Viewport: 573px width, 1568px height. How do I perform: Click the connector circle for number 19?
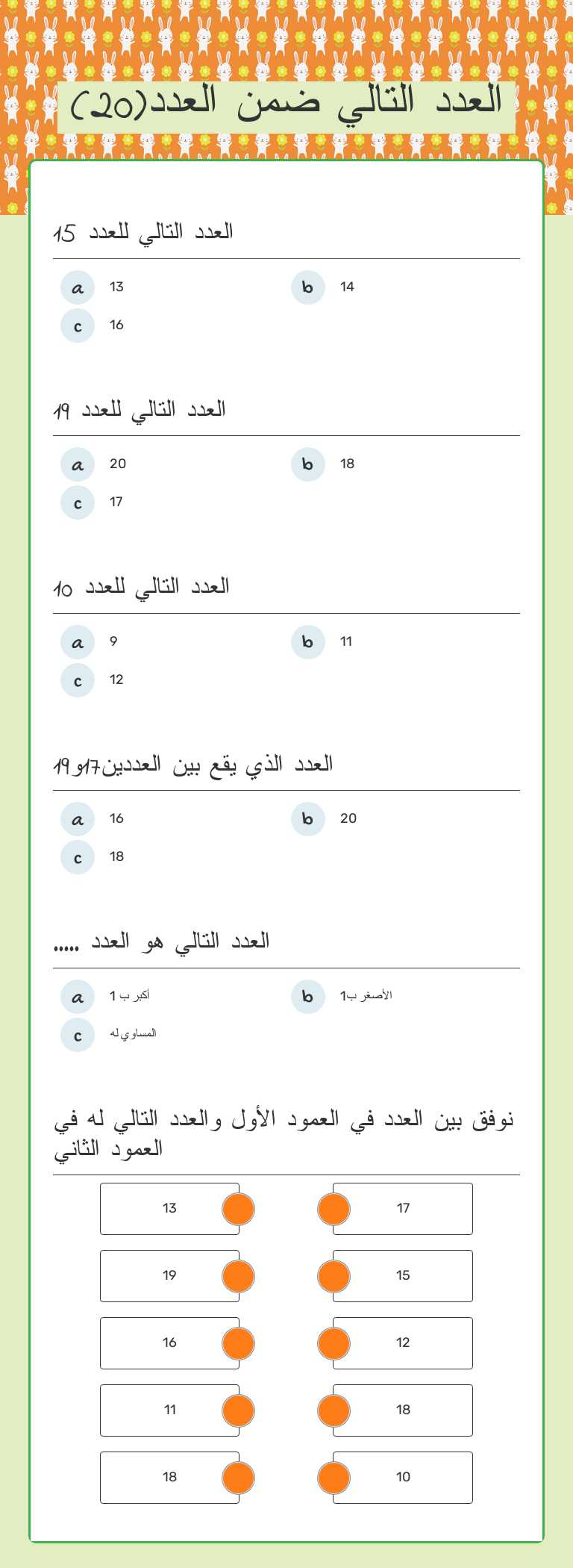(238, 1276)
